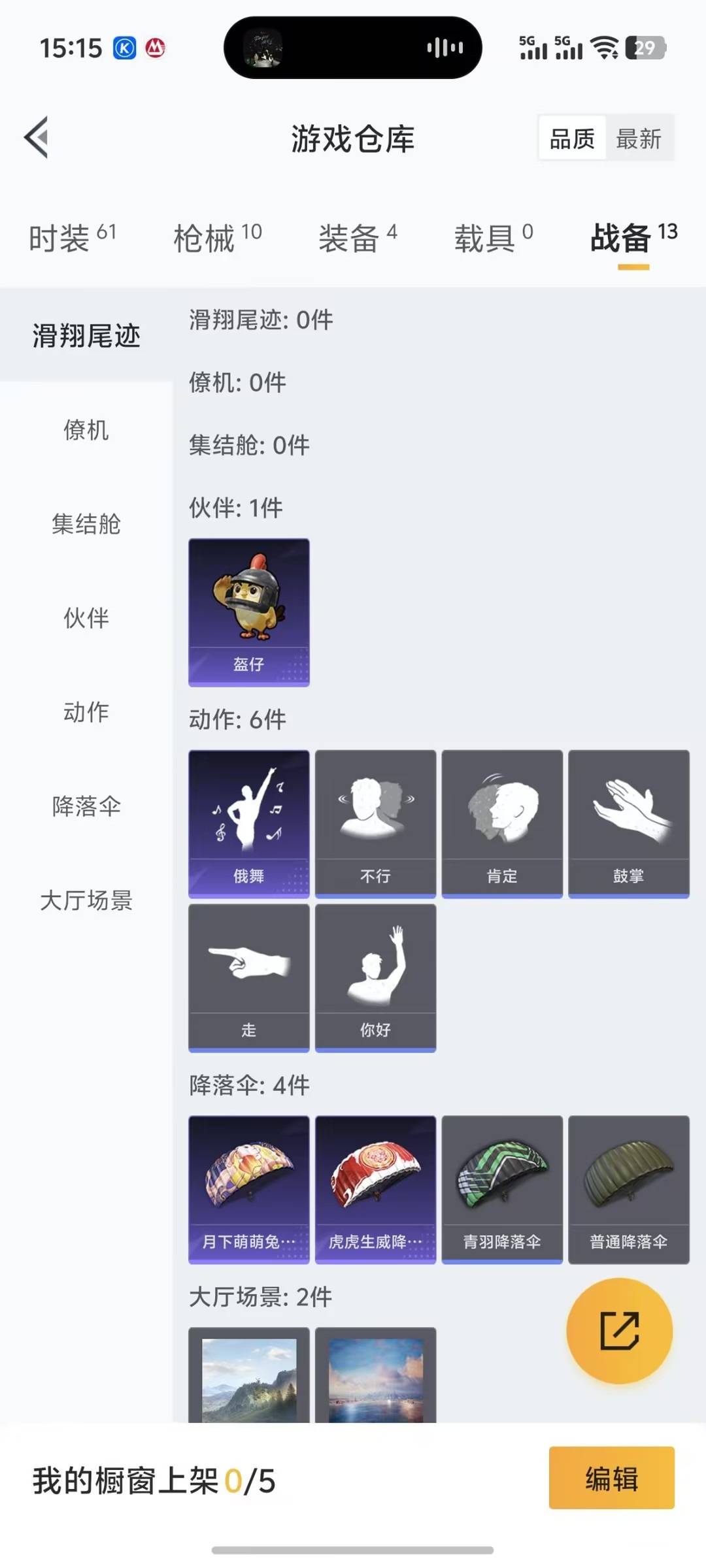Open the 青羽降落伞 parachute item

point(500,1189)
